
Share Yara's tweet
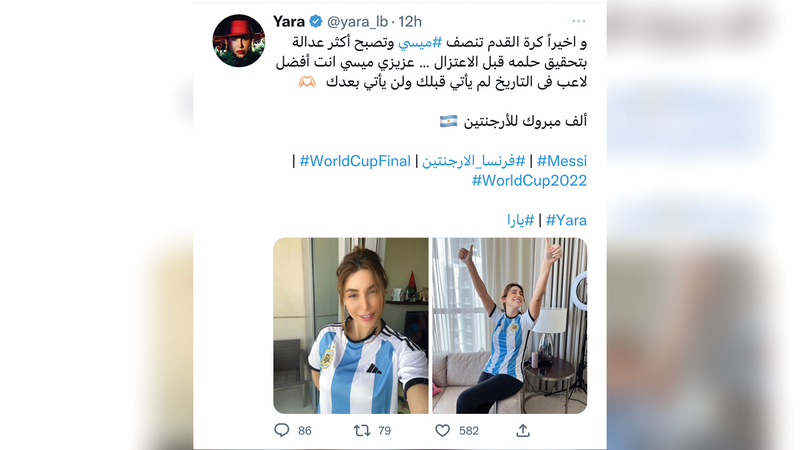tap(522, 431)
